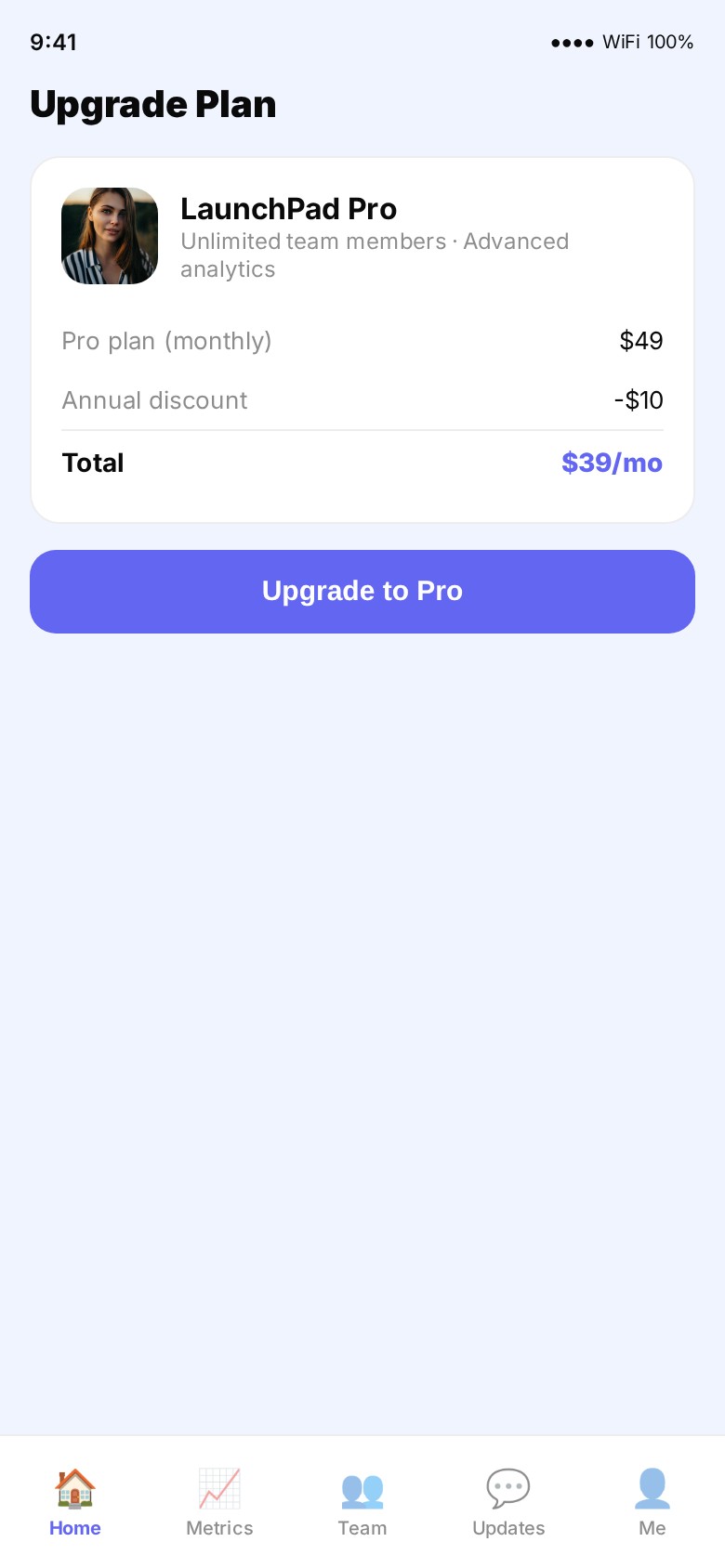
Task: Tap the WiFi indicator in the status bar
Action: pos(624,42)
